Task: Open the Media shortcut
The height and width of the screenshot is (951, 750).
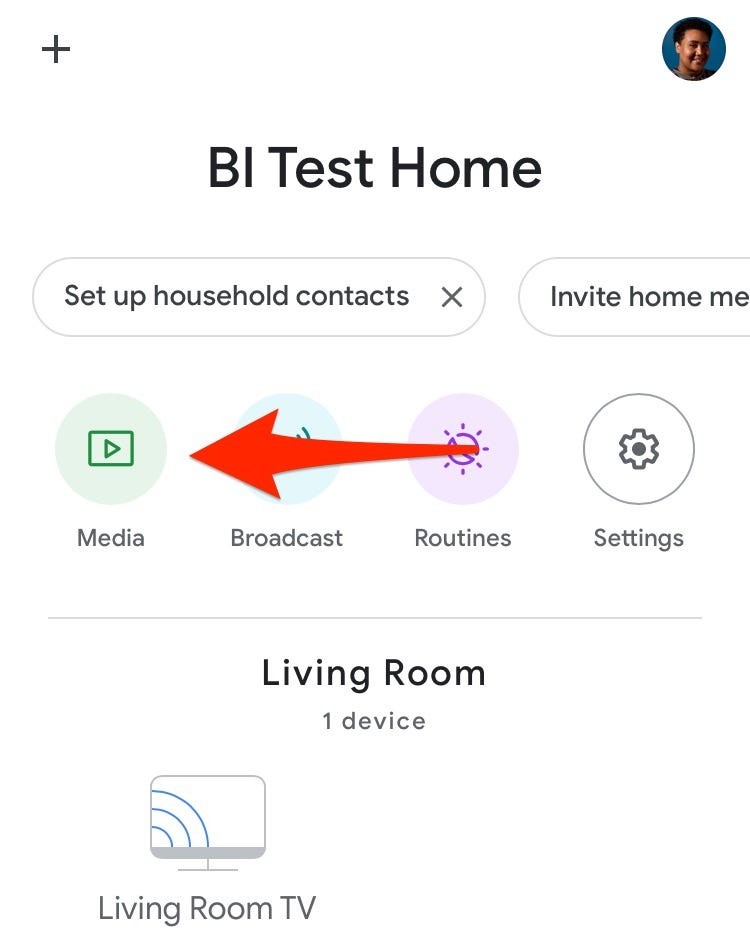Action: click(111, 449)
